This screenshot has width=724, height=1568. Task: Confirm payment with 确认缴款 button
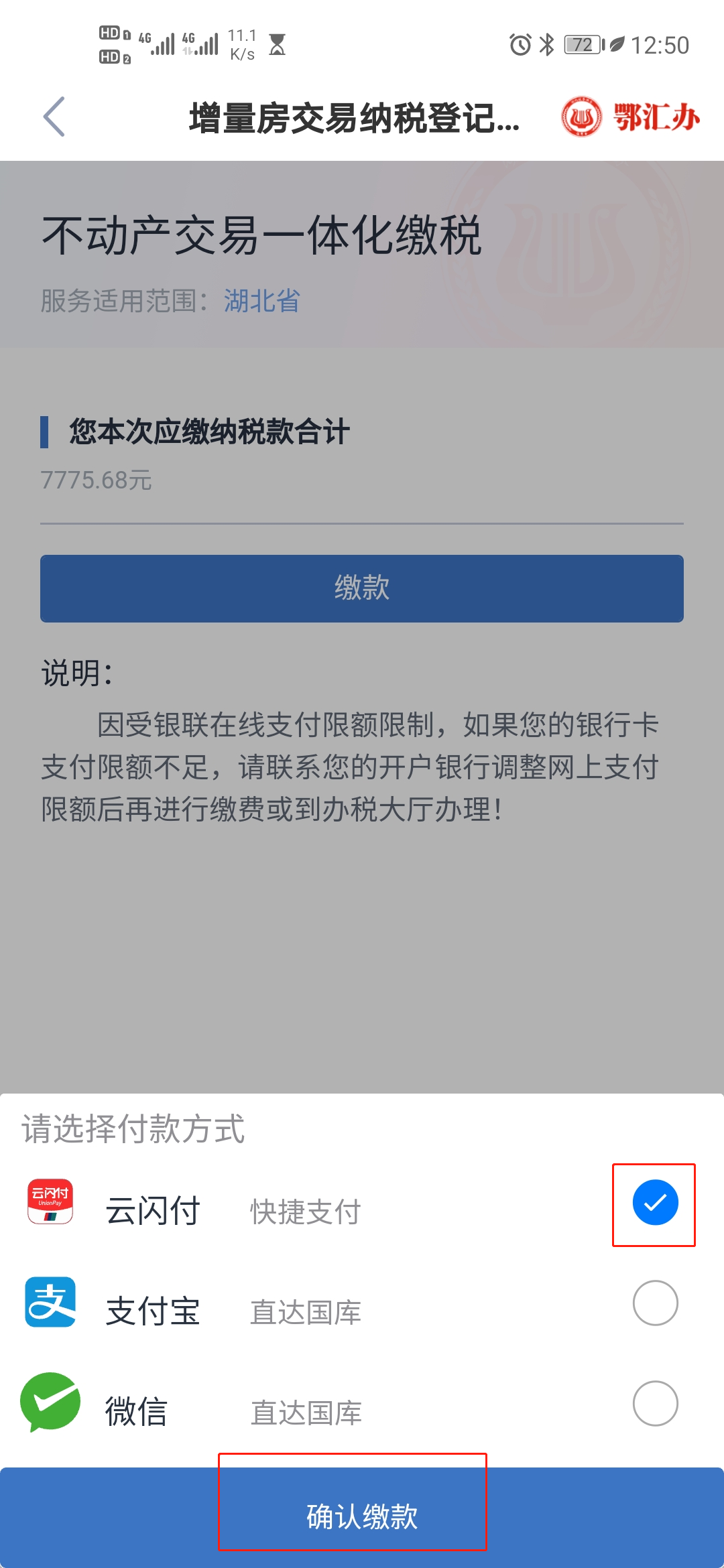[362, 1516]
